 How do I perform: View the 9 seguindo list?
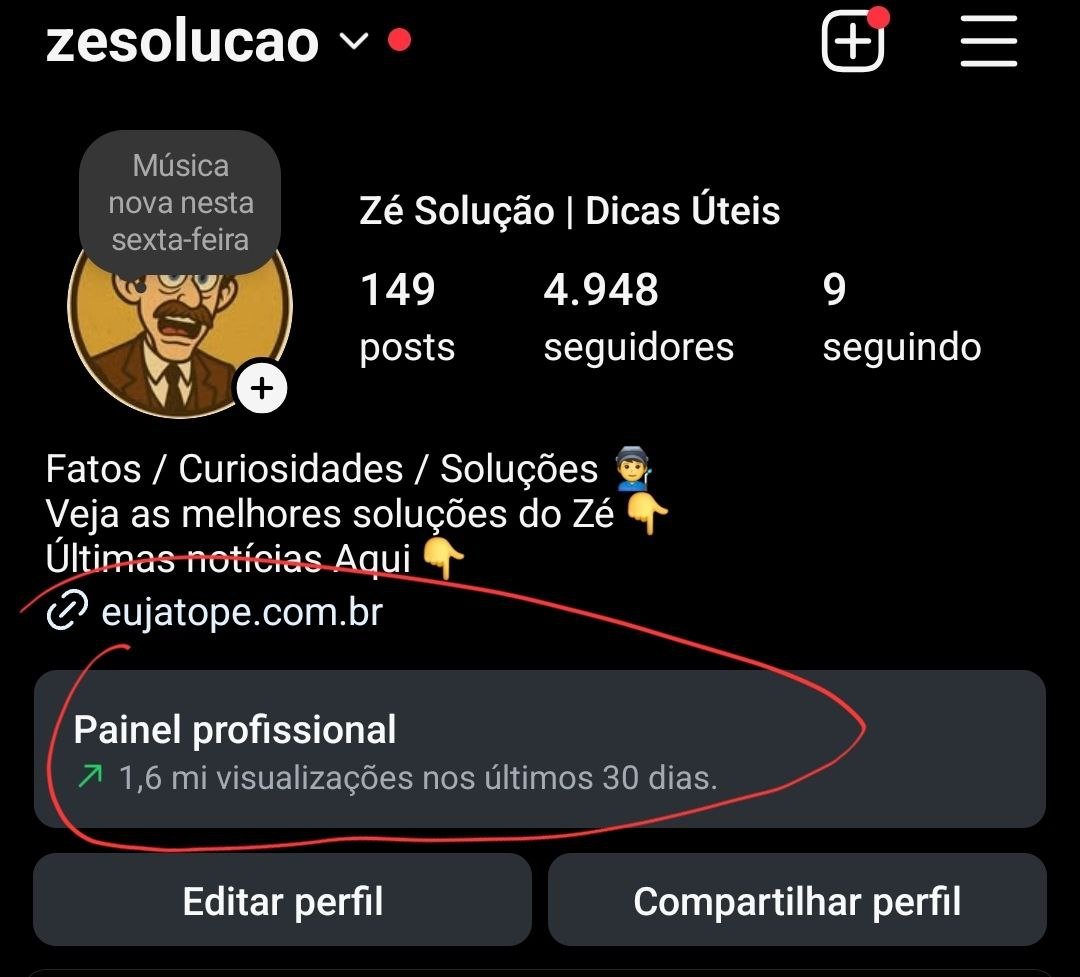click(900, 316)
